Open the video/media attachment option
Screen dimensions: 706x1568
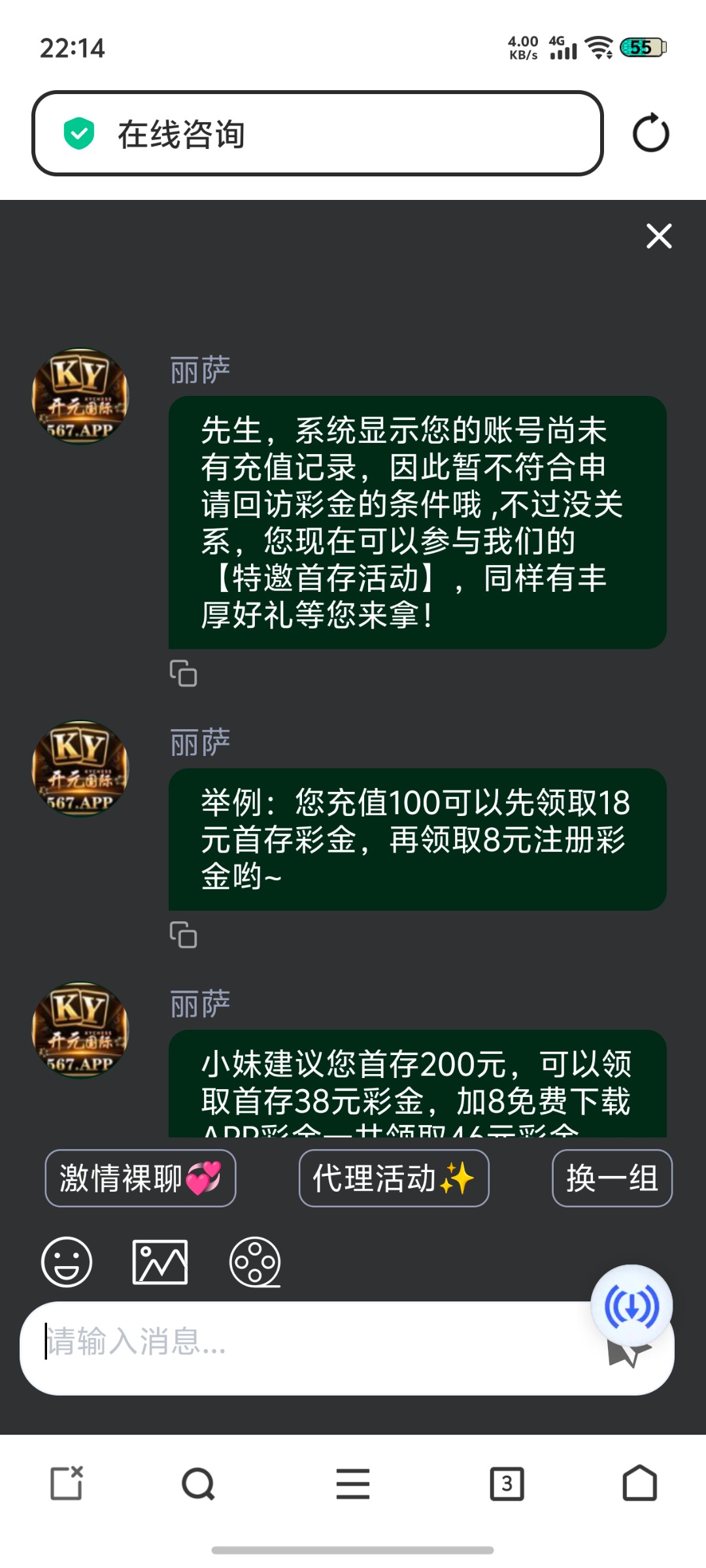tap(255, 1263)
